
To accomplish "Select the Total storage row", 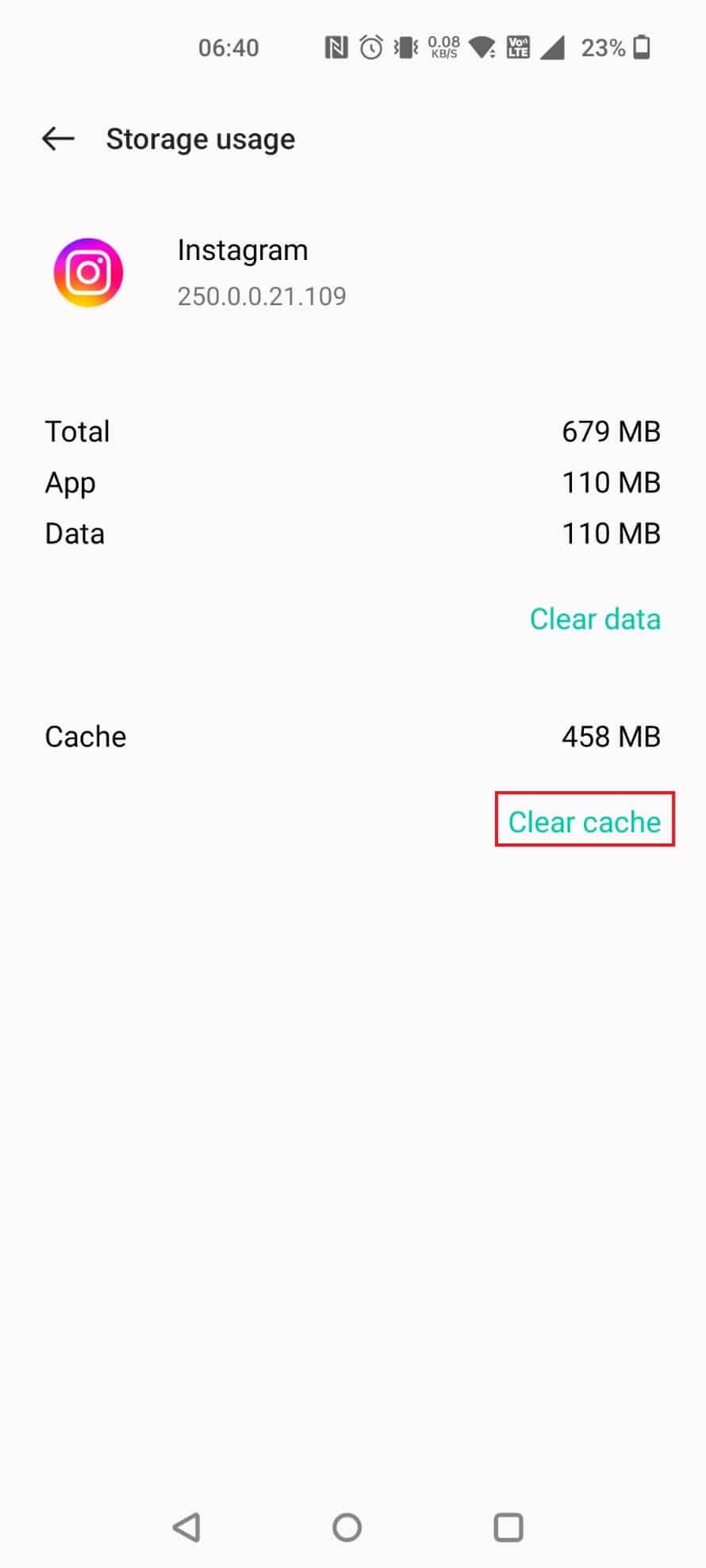I will coord(353,431).
